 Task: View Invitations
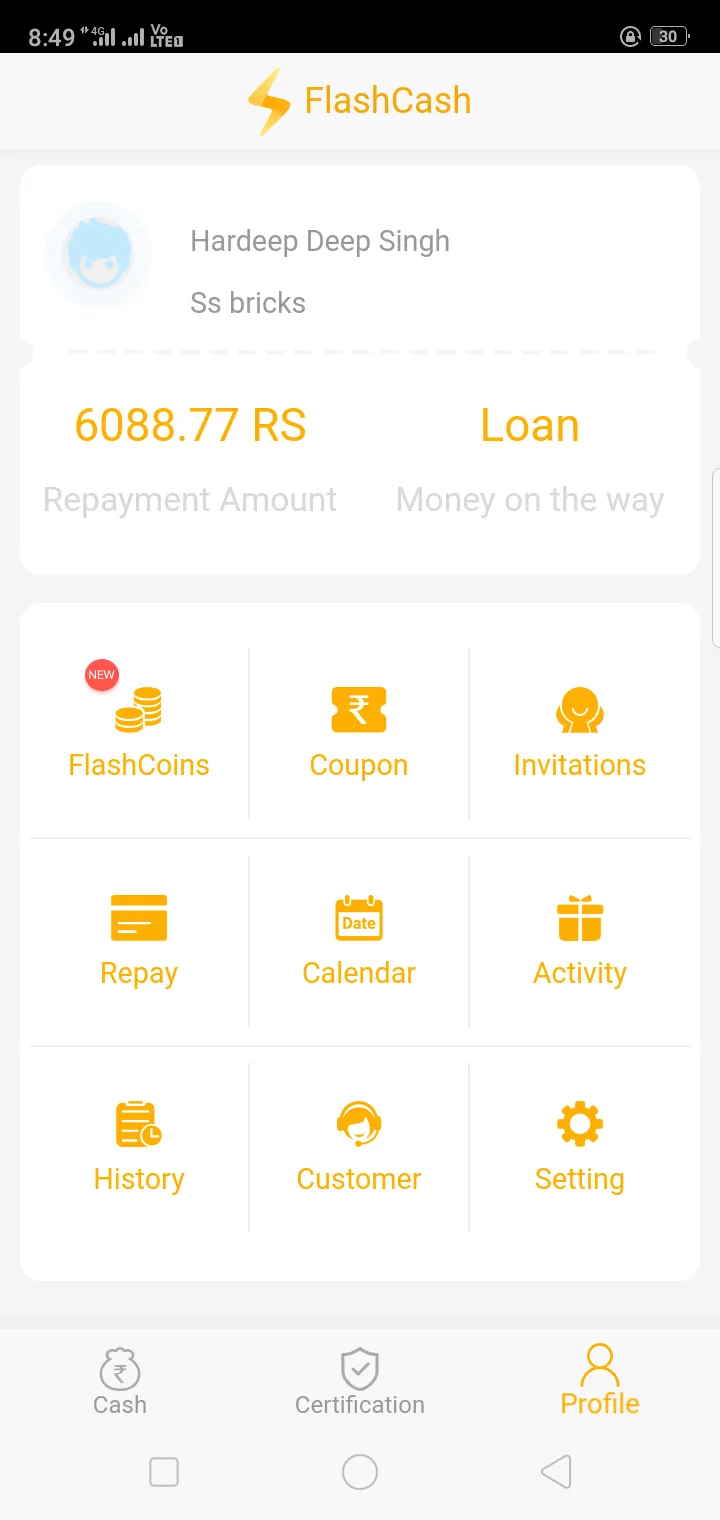tap(579, 733)
